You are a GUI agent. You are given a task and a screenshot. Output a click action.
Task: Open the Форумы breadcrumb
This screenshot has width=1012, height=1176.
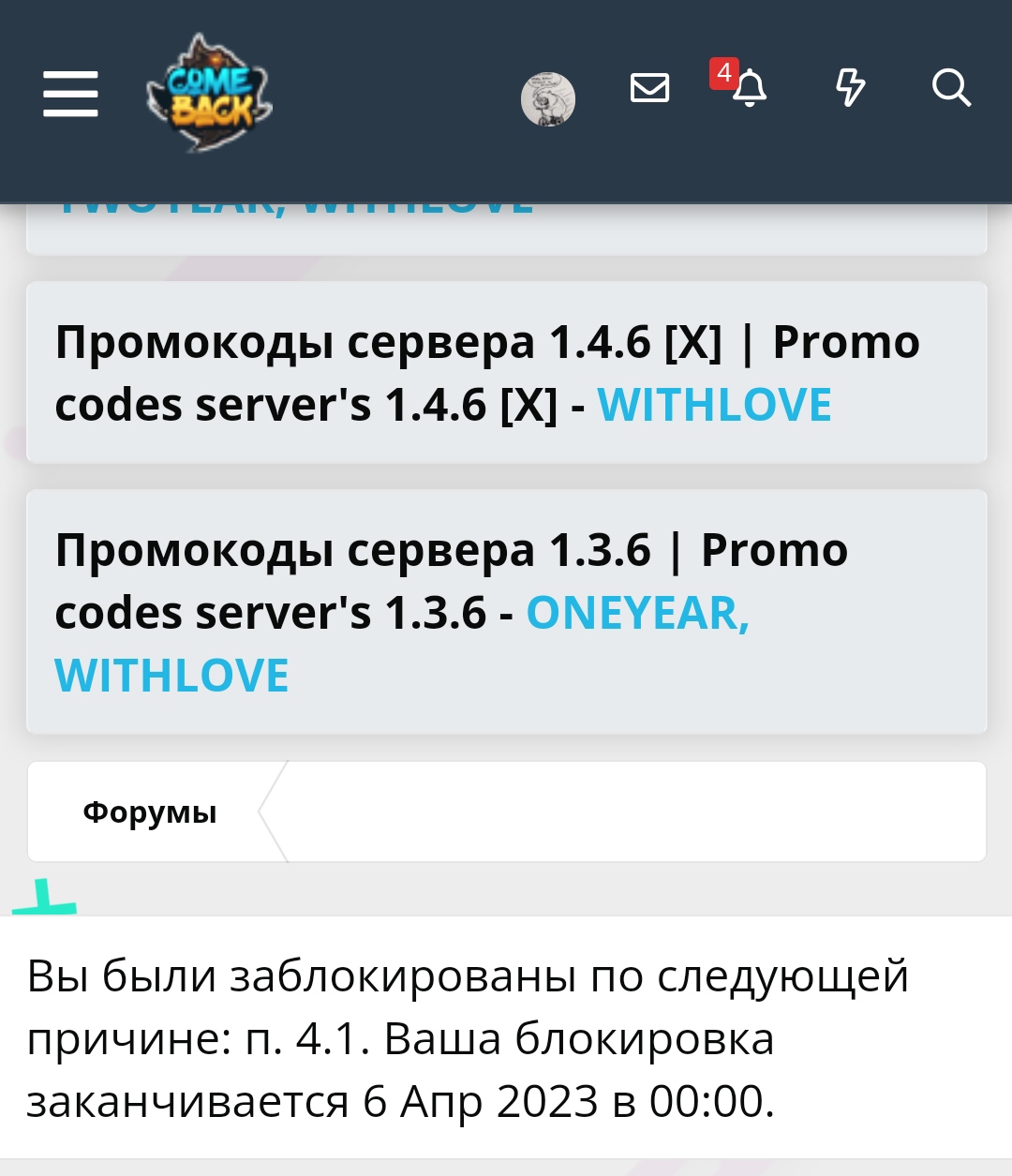coord(150,811)
